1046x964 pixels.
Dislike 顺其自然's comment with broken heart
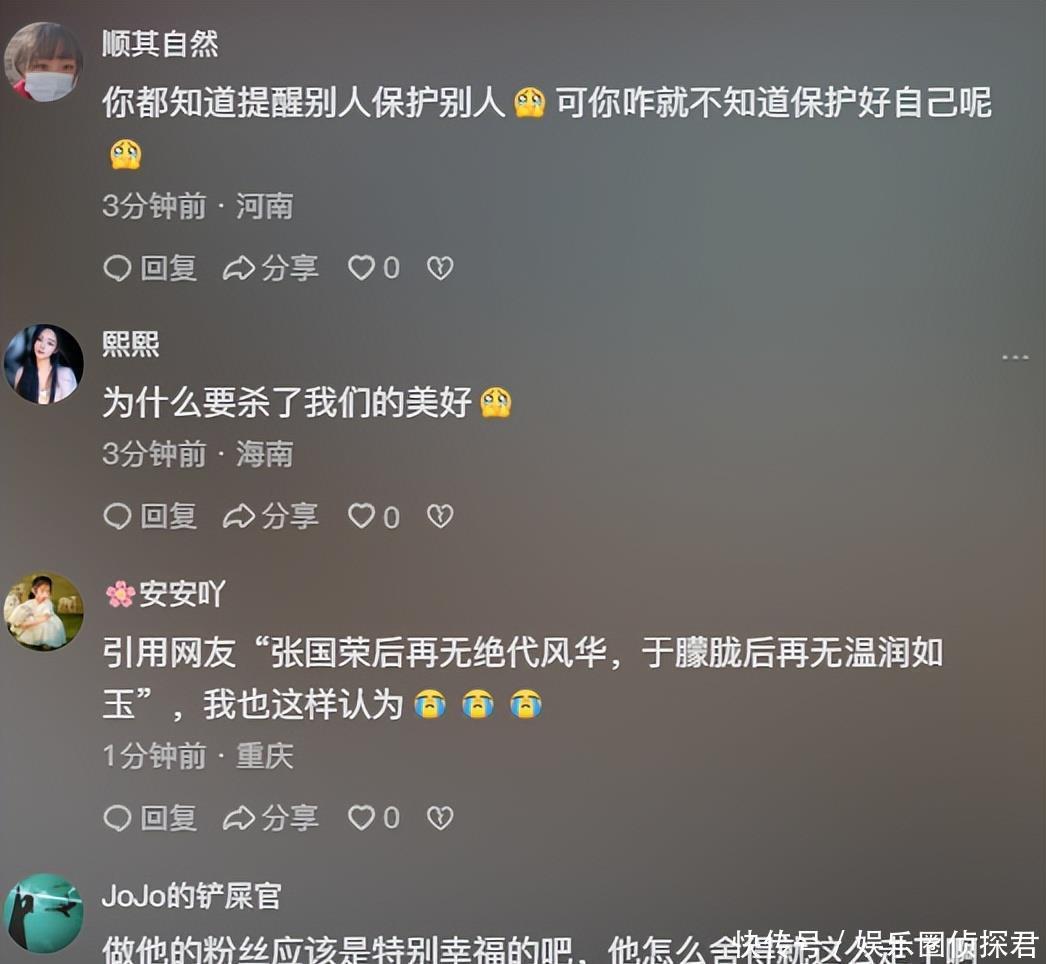[x=440, y=268]
